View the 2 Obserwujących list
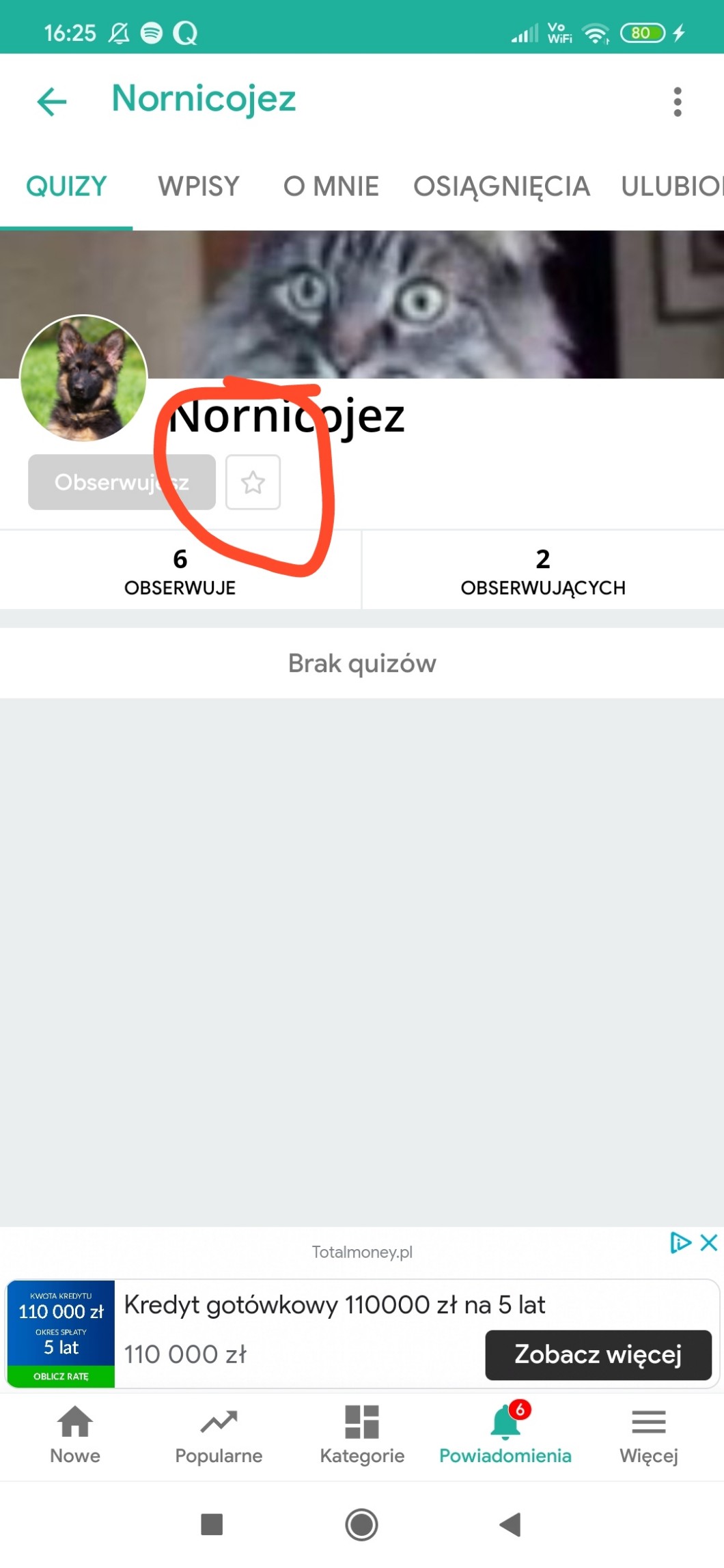The image size is (724, 1568). click(x=543, y=570)
